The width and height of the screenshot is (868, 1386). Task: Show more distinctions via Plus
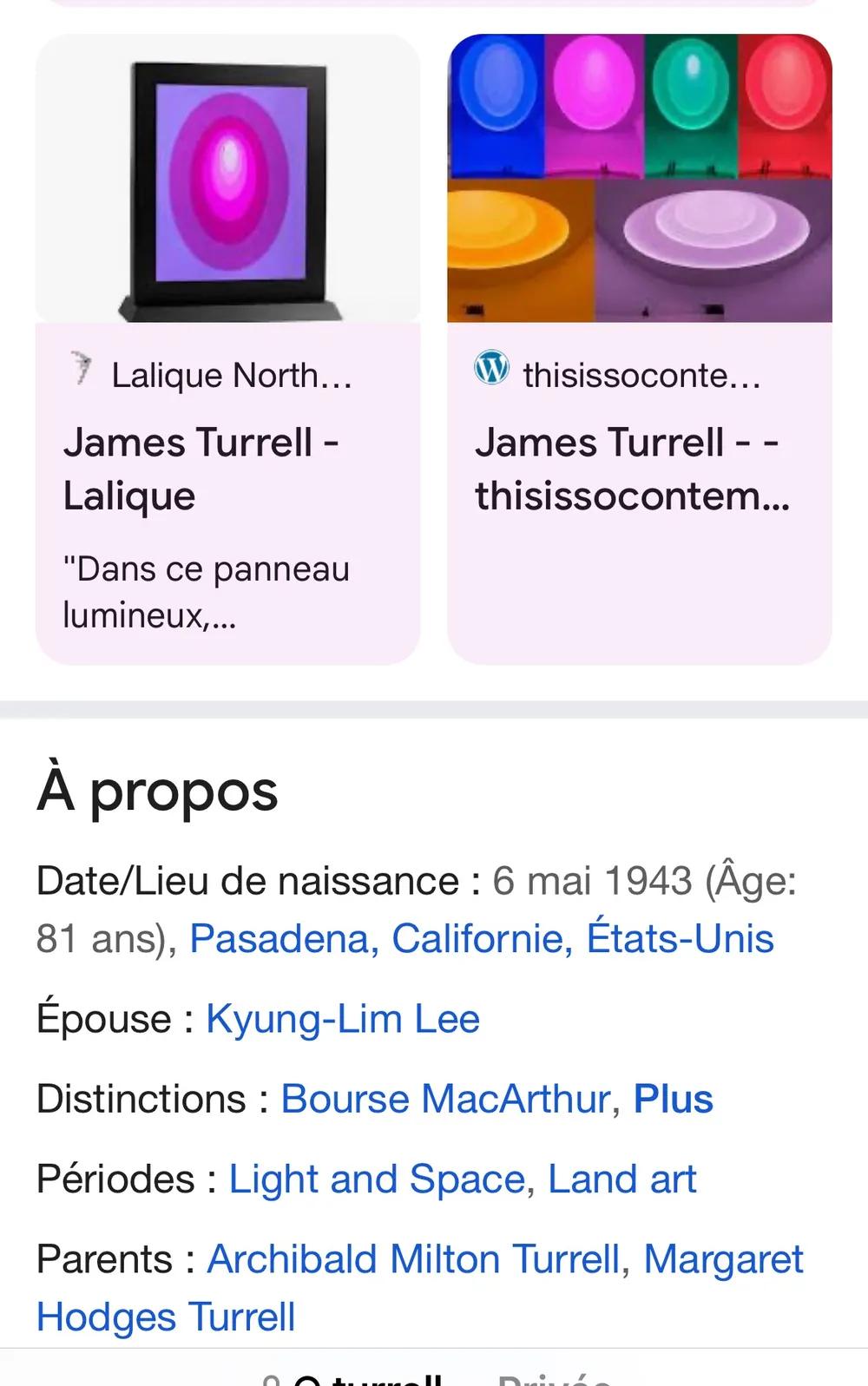(x=674, y=1099)
